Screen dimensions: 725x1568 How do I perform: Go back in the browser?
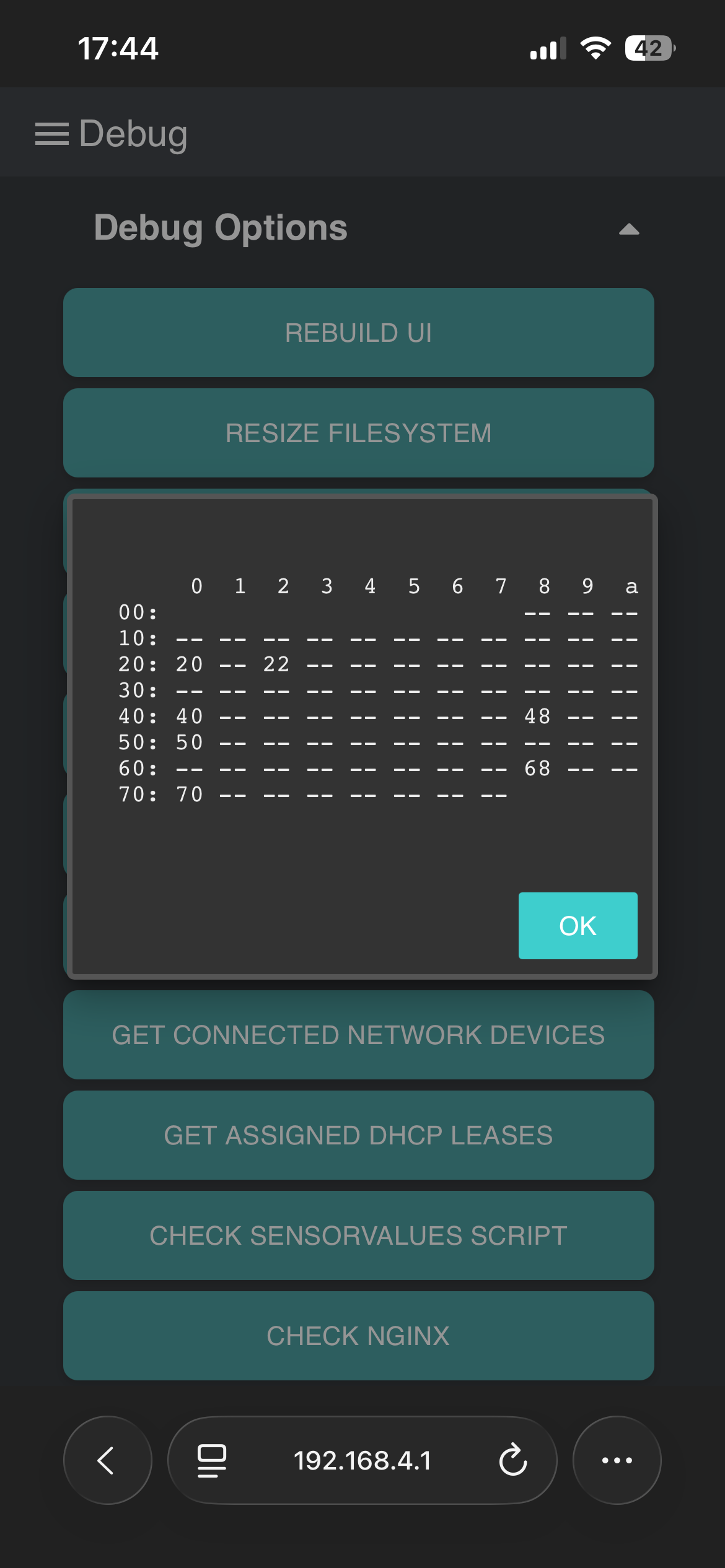click(x=107, y=1460)
